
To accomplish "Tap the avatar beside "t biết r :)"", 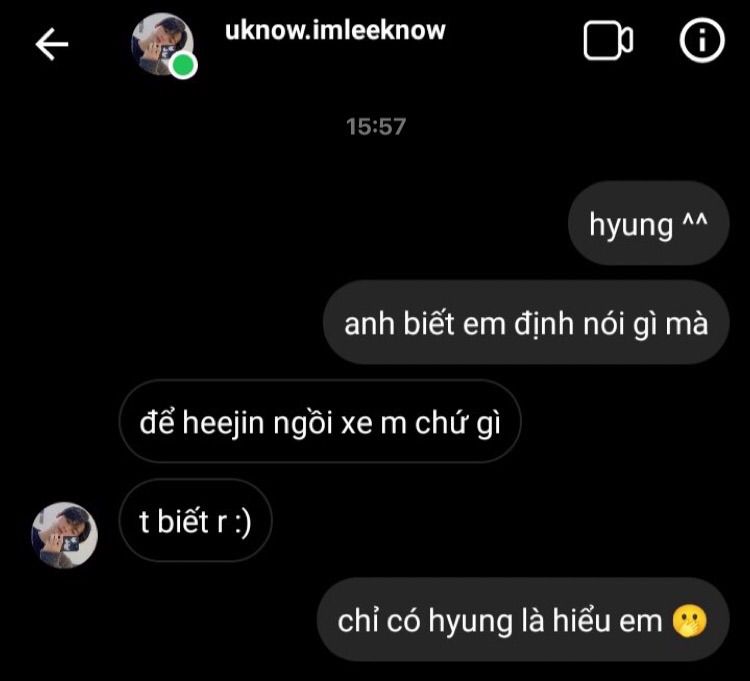I will 65,535.
